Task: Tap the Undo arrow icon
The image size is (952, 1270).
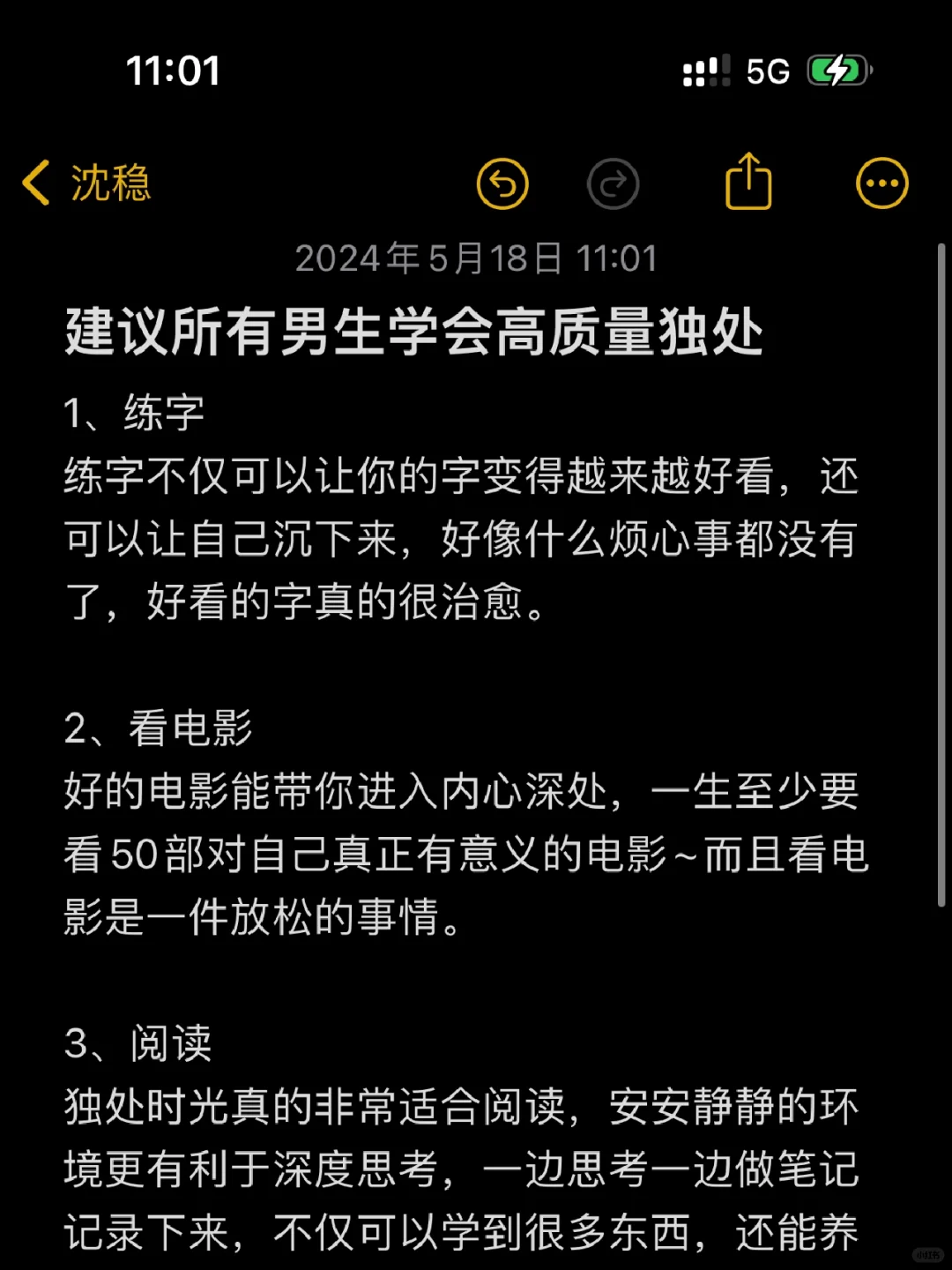Action: tap(502, 183)
